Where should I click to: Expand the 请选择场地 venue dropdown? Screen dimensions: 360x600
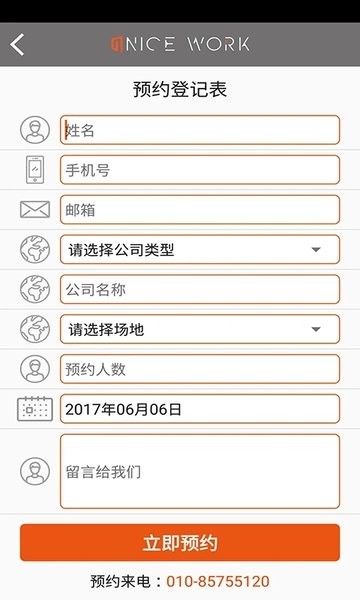[x=200, y=329]
